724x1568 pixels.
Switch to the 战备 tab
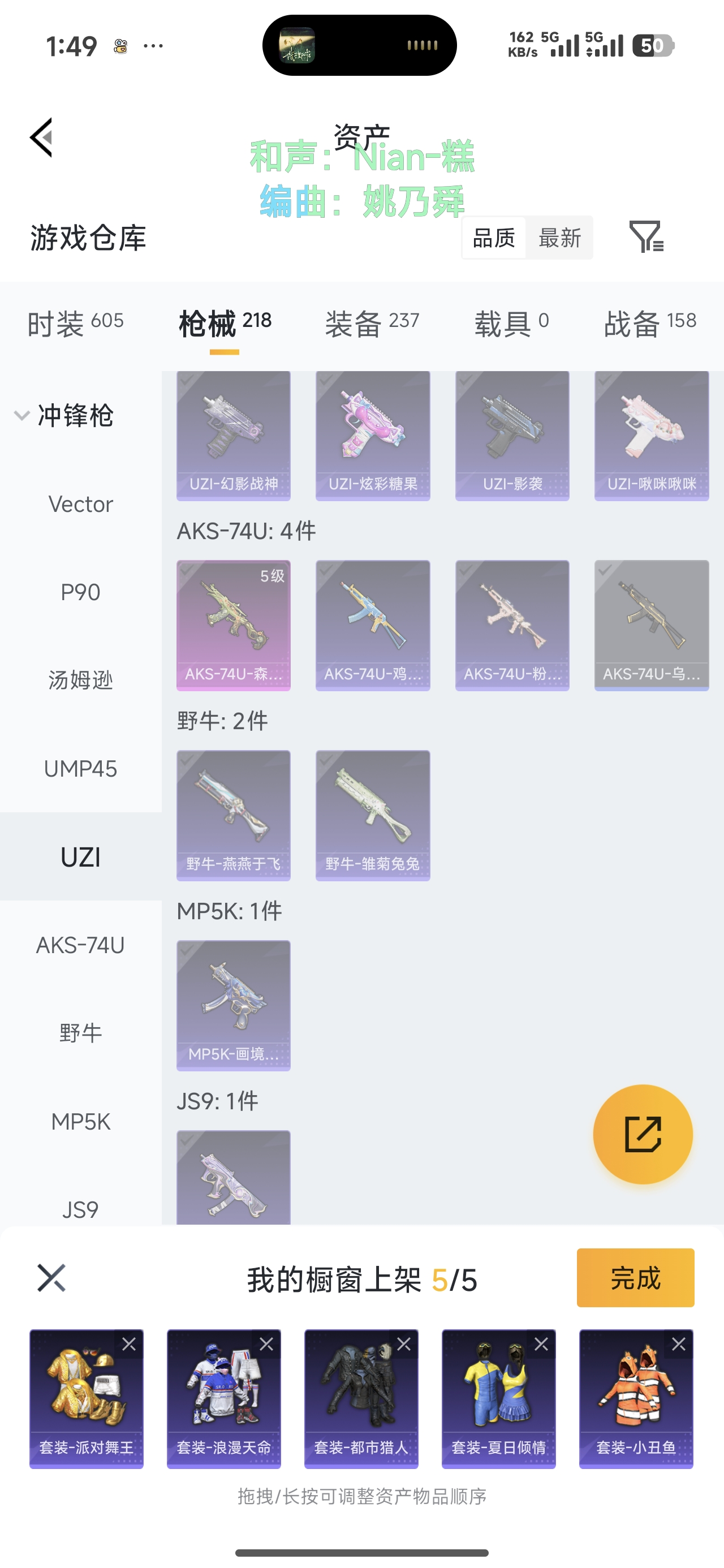[649, 322]
